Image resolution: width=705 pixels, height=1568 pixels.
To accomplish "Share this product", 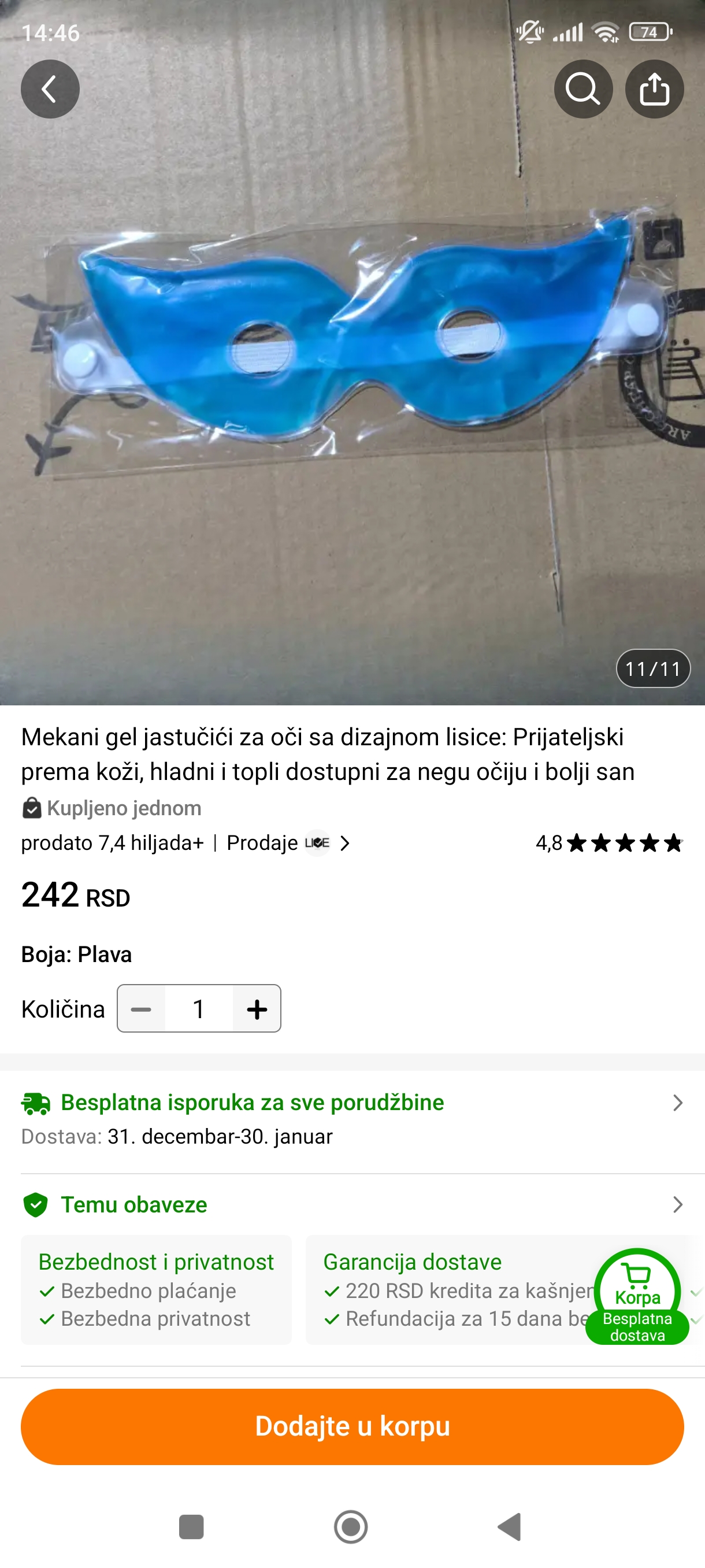I will [654, 89].
